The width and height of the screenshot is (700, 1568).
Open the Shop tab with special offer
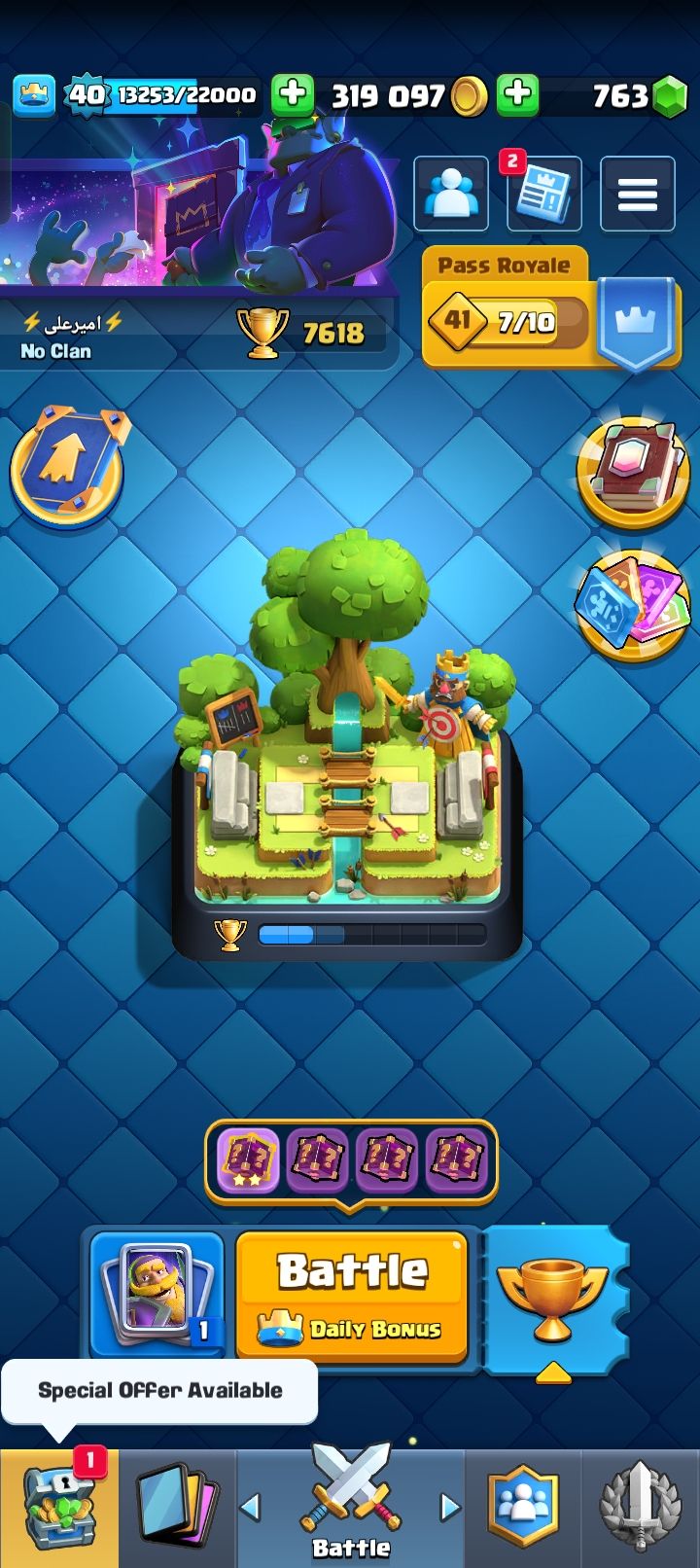point(59,1508)
